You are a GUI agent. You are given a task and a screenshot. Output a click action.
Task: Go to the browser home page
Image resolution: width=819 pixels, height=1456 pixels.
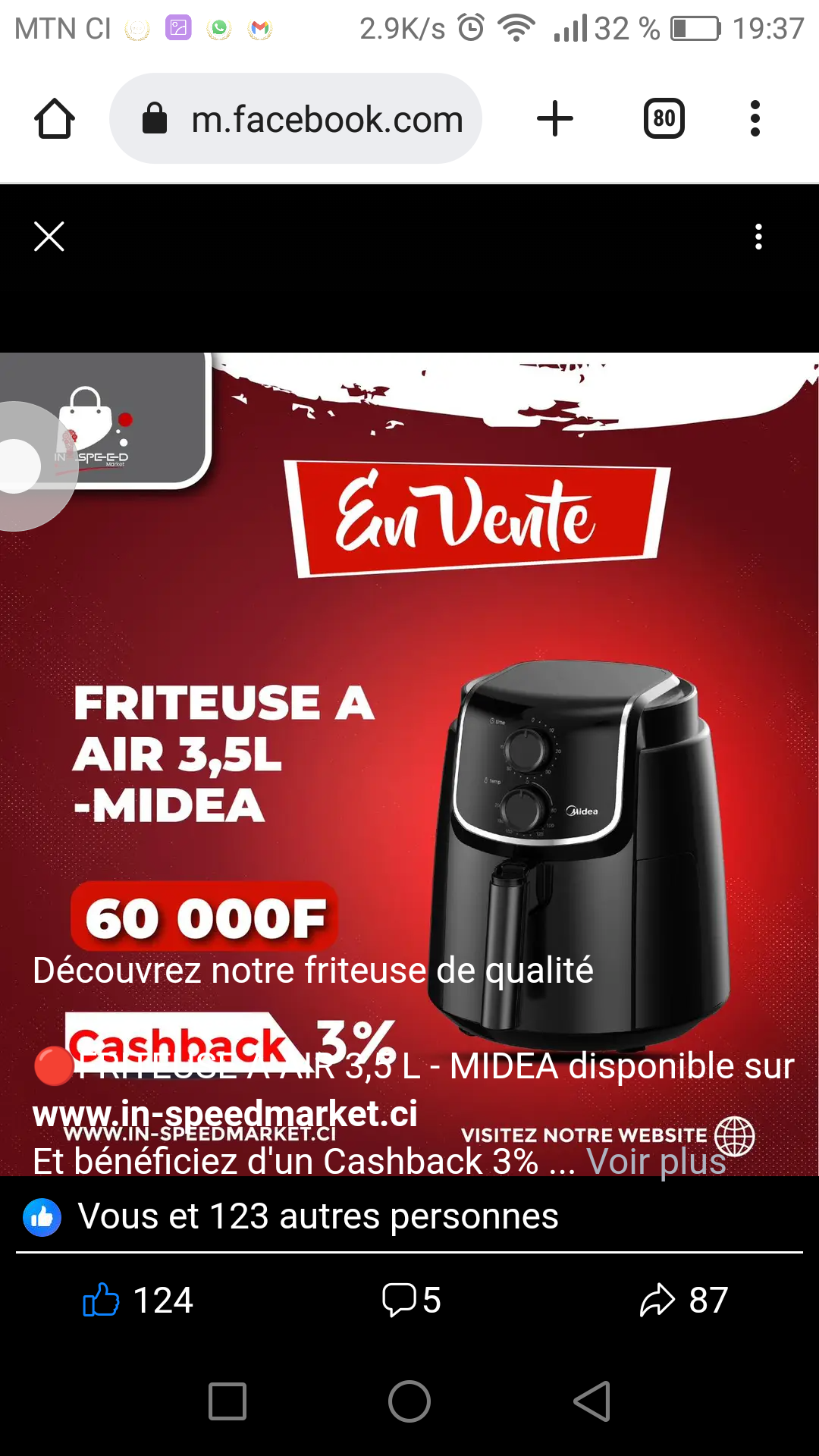(x=55, y=119)
